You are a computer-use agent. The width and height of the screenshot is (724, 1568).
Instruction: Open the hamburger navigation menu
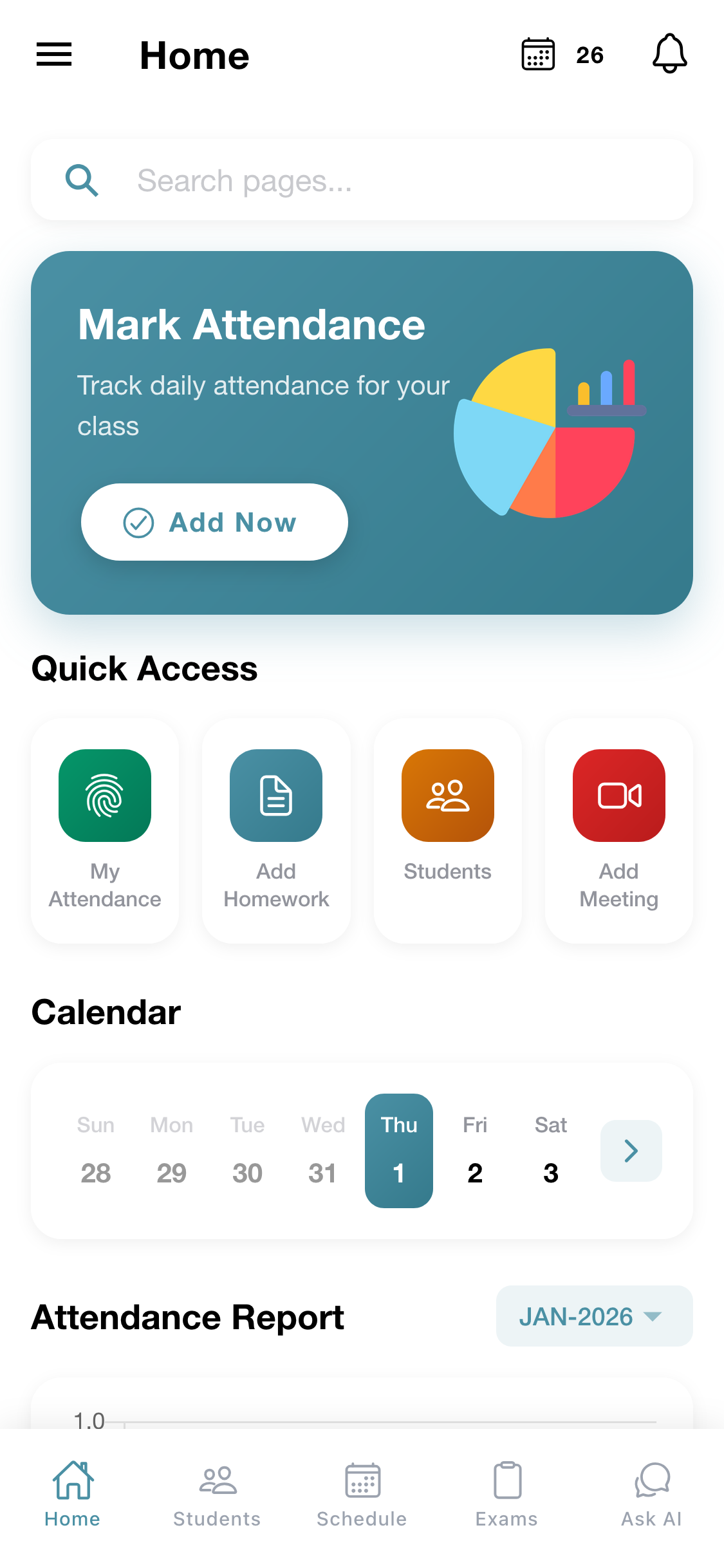(x=54, y=55)
